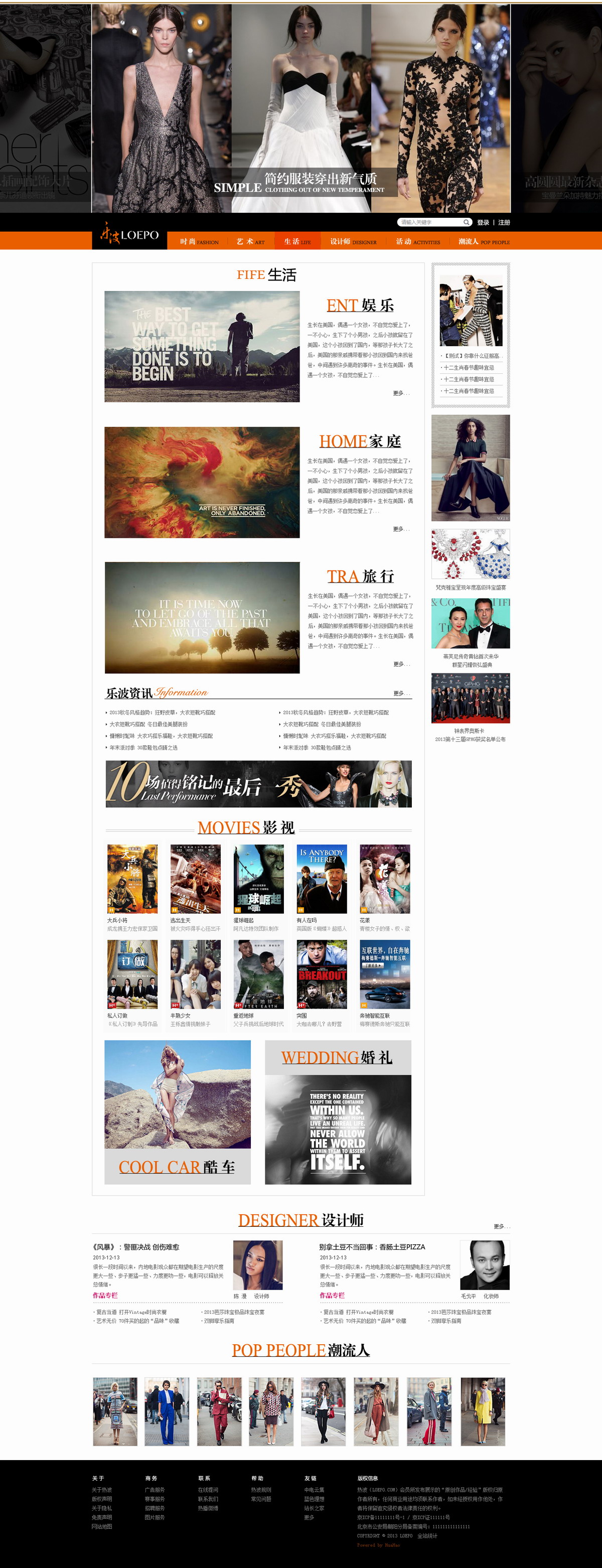The width and height of the screenshot is (602, 1568).
Task: Open the 登录 login link
Action: pos(483,223)
